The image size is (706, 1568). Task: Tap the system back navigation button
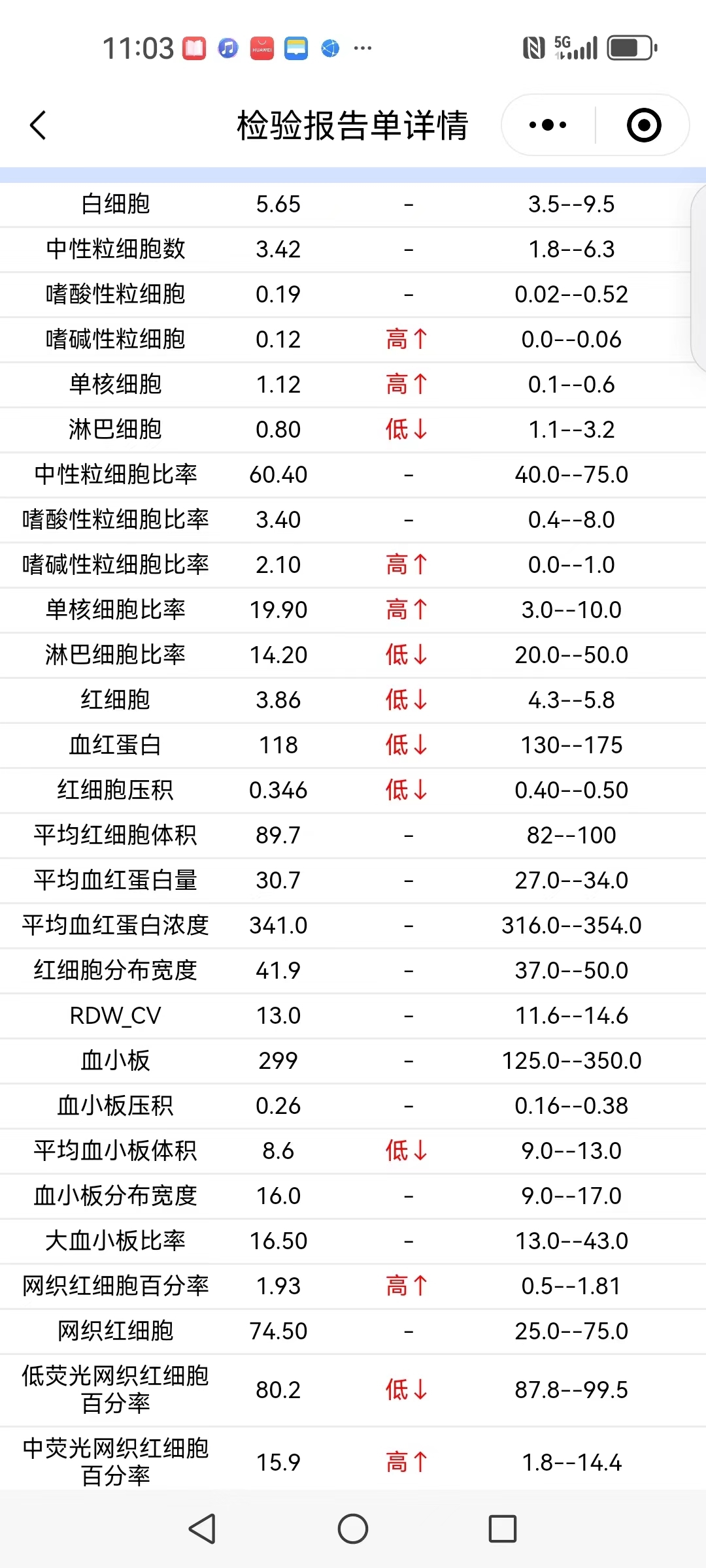[203, 1529]
